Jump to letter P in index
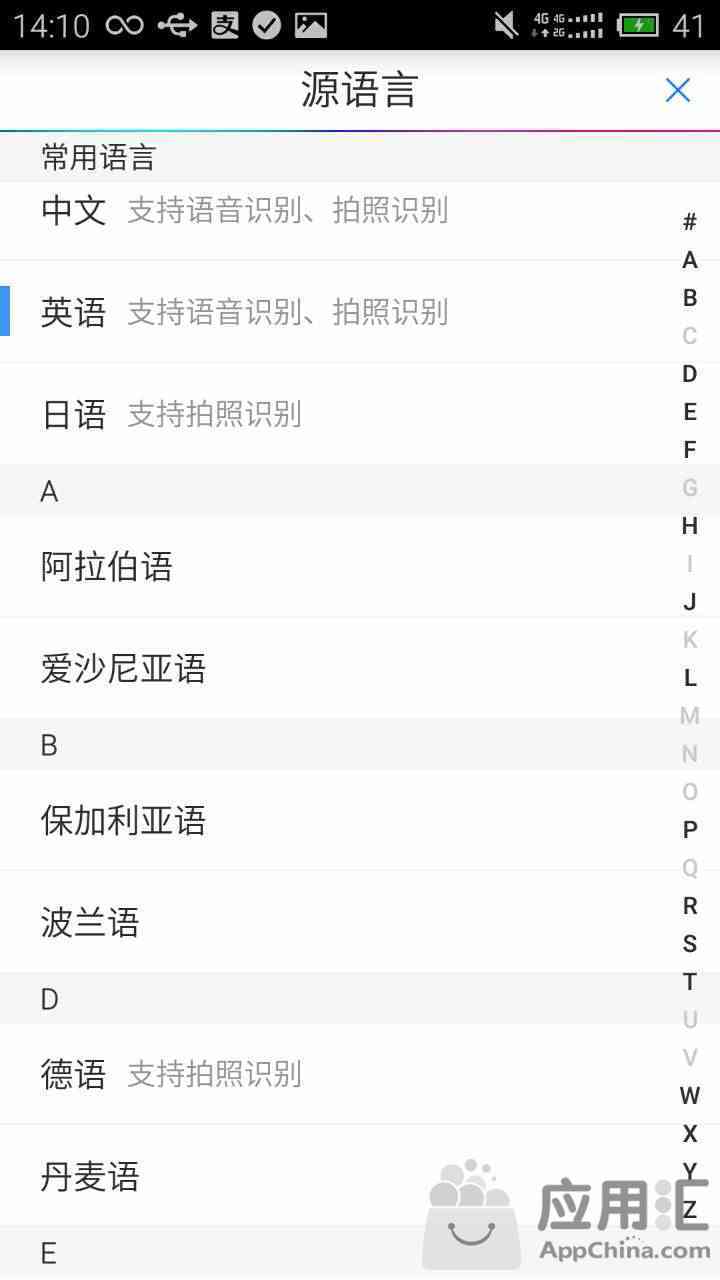The image size is (720, 1280). point(690,830)
